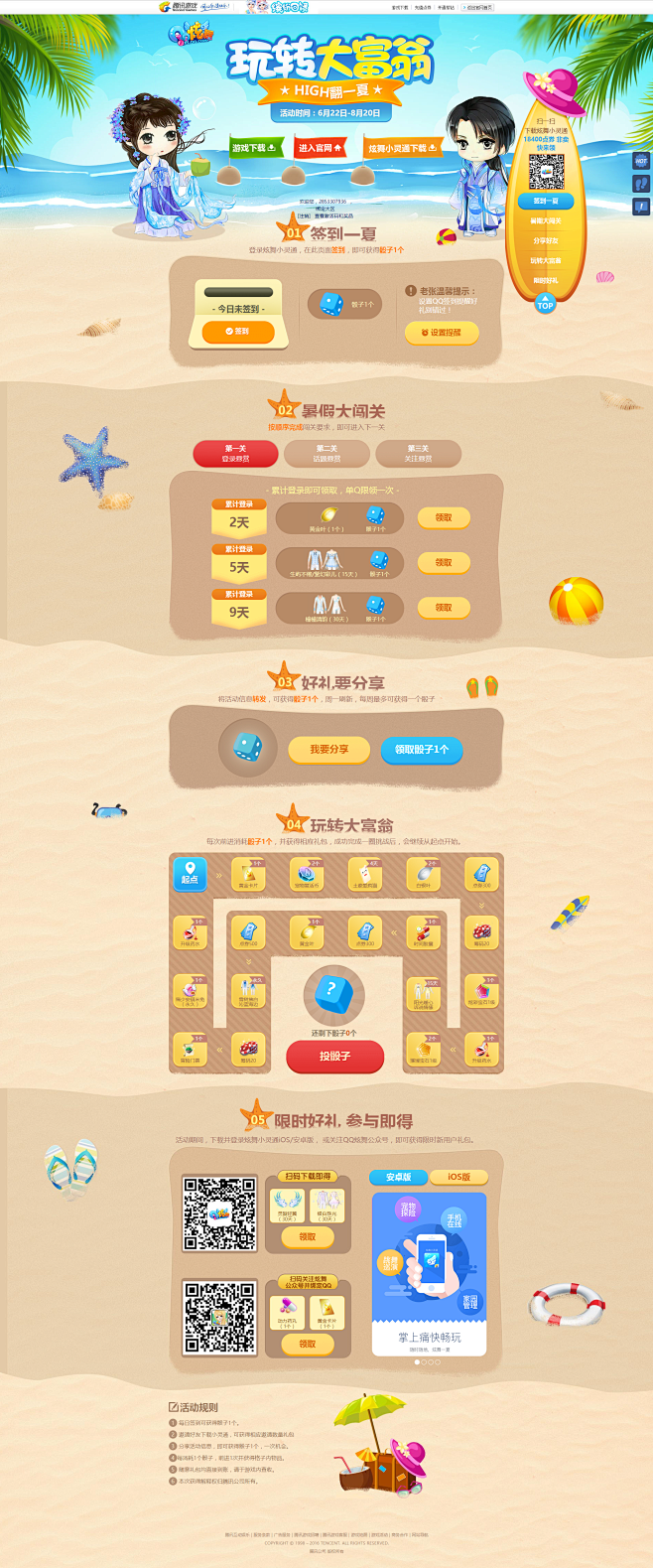The width and height of the screenshot is (653, 1568).
Task: Claim the 9天 cumulative login reward
Action: tap(444, 607)
